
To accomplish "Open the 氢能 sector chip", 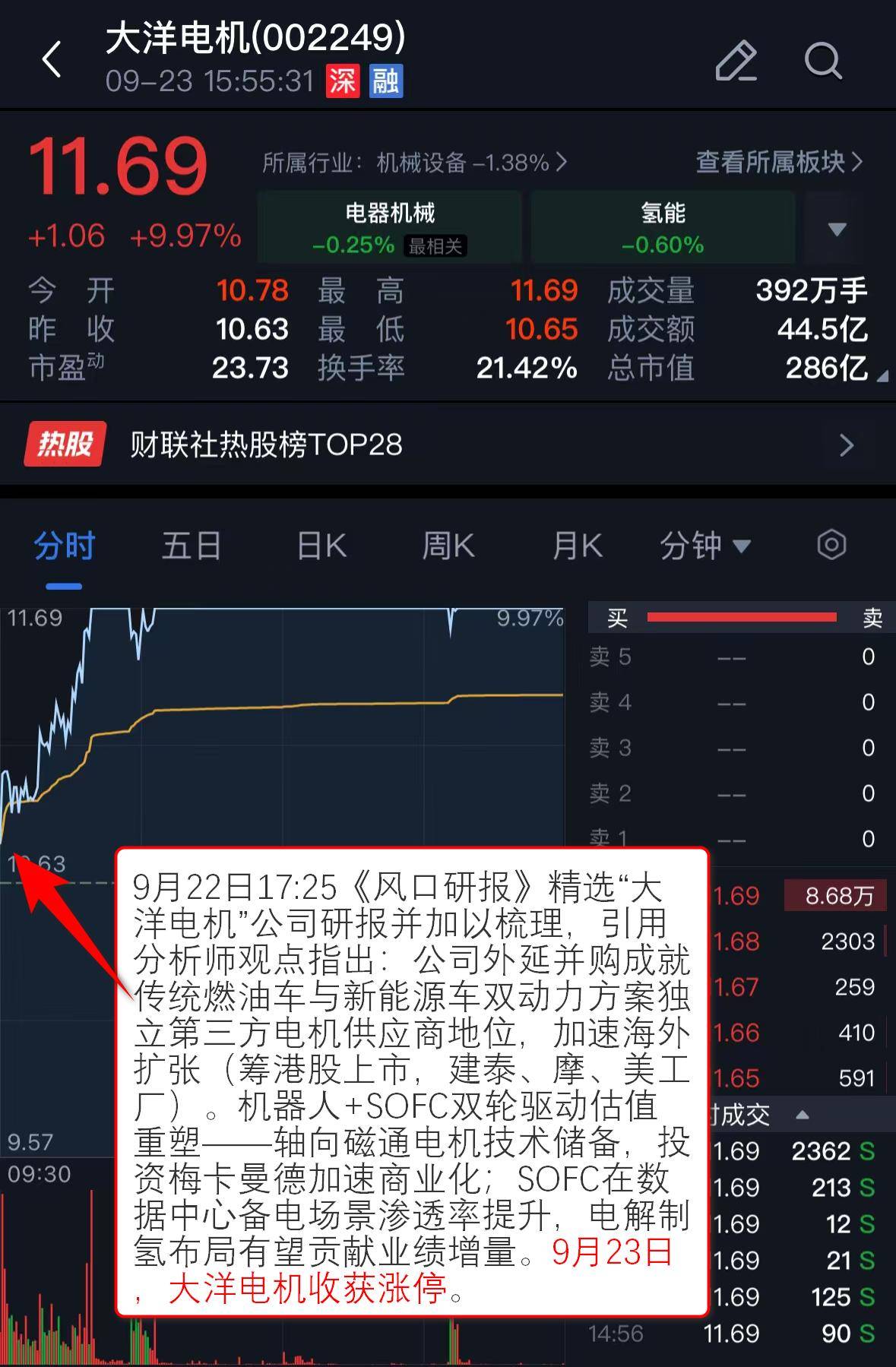I will click(663, 227).
